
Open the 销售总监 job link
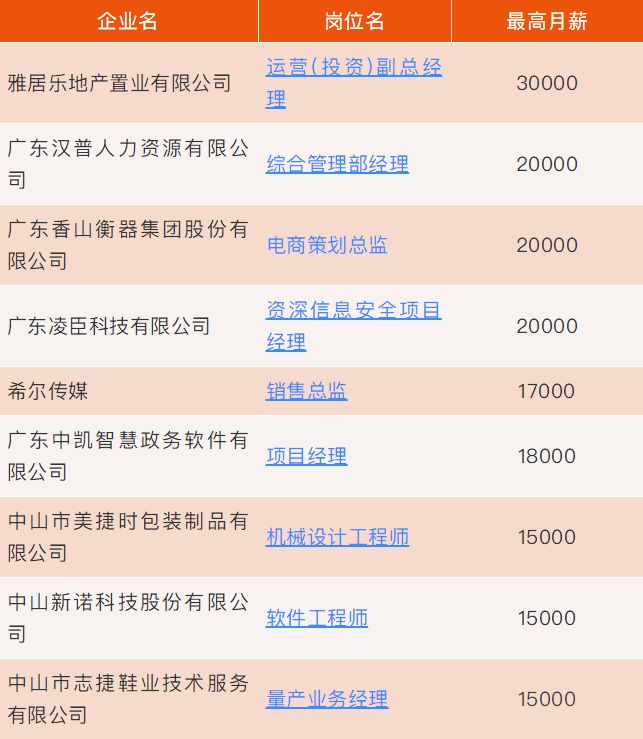tap(306, 391)
